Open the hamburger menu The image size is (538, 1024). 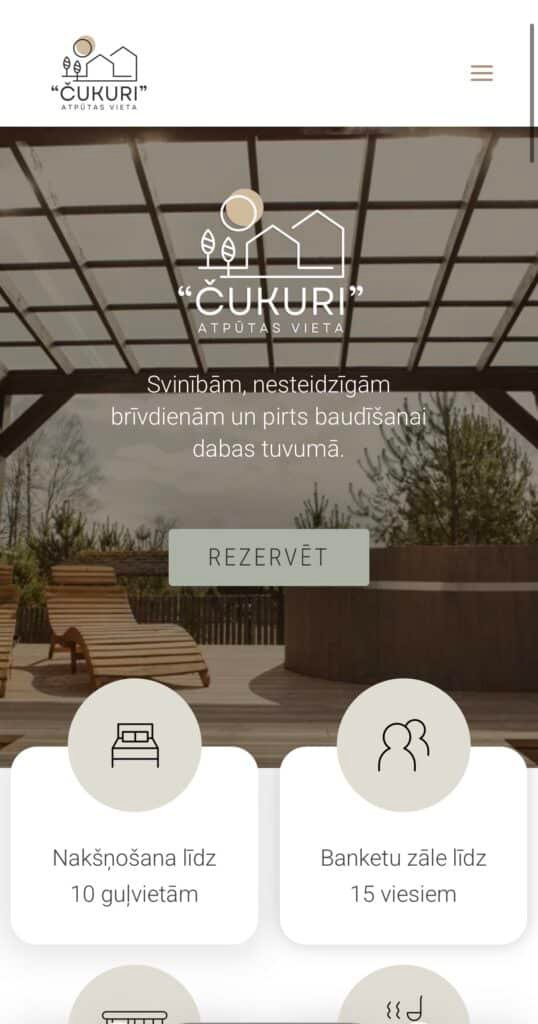[x=482, y=73]
